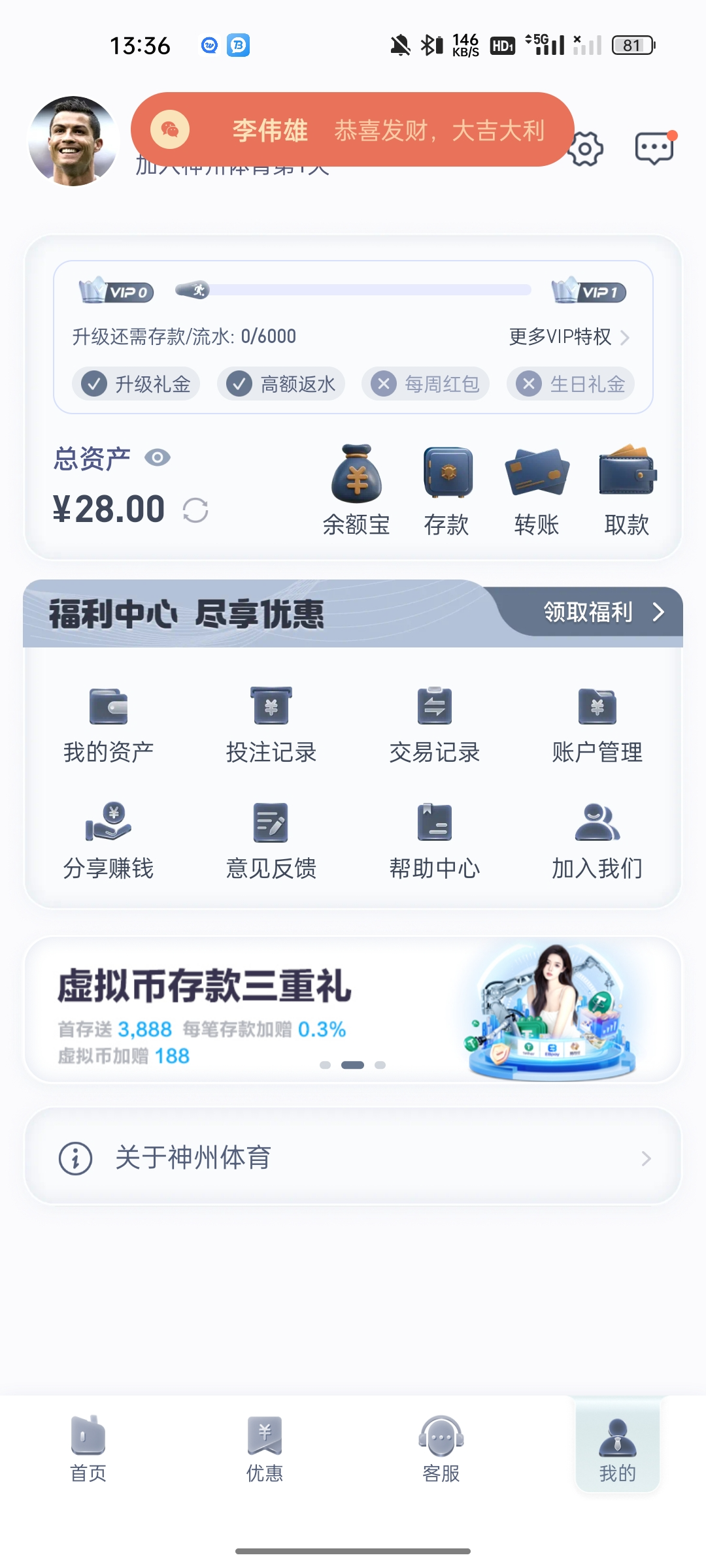Toggle visibility of 总资产 balance
Viewport: 706px width, 1568px height.
[158, 457]
